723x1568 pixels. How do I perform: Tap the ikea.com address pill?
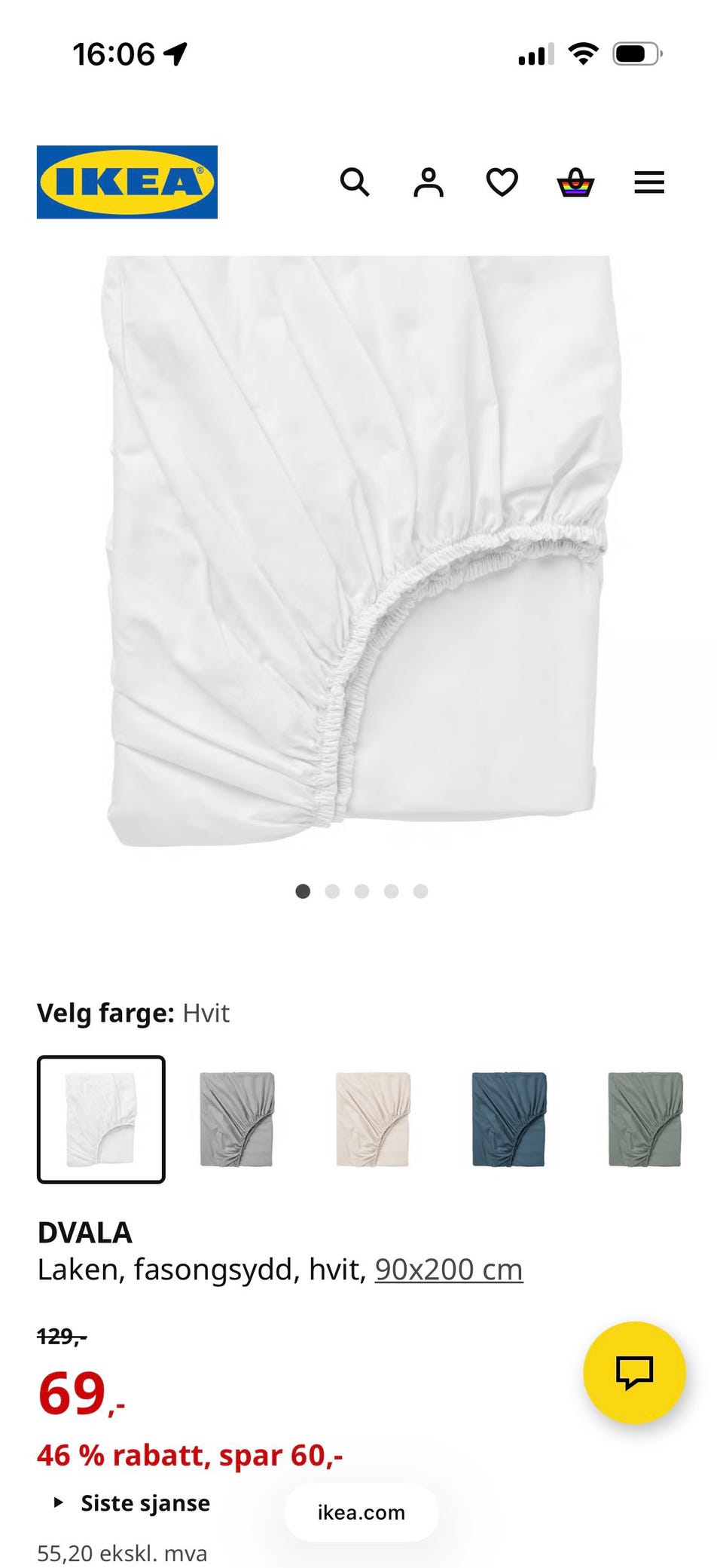(x=361, y=1512)
